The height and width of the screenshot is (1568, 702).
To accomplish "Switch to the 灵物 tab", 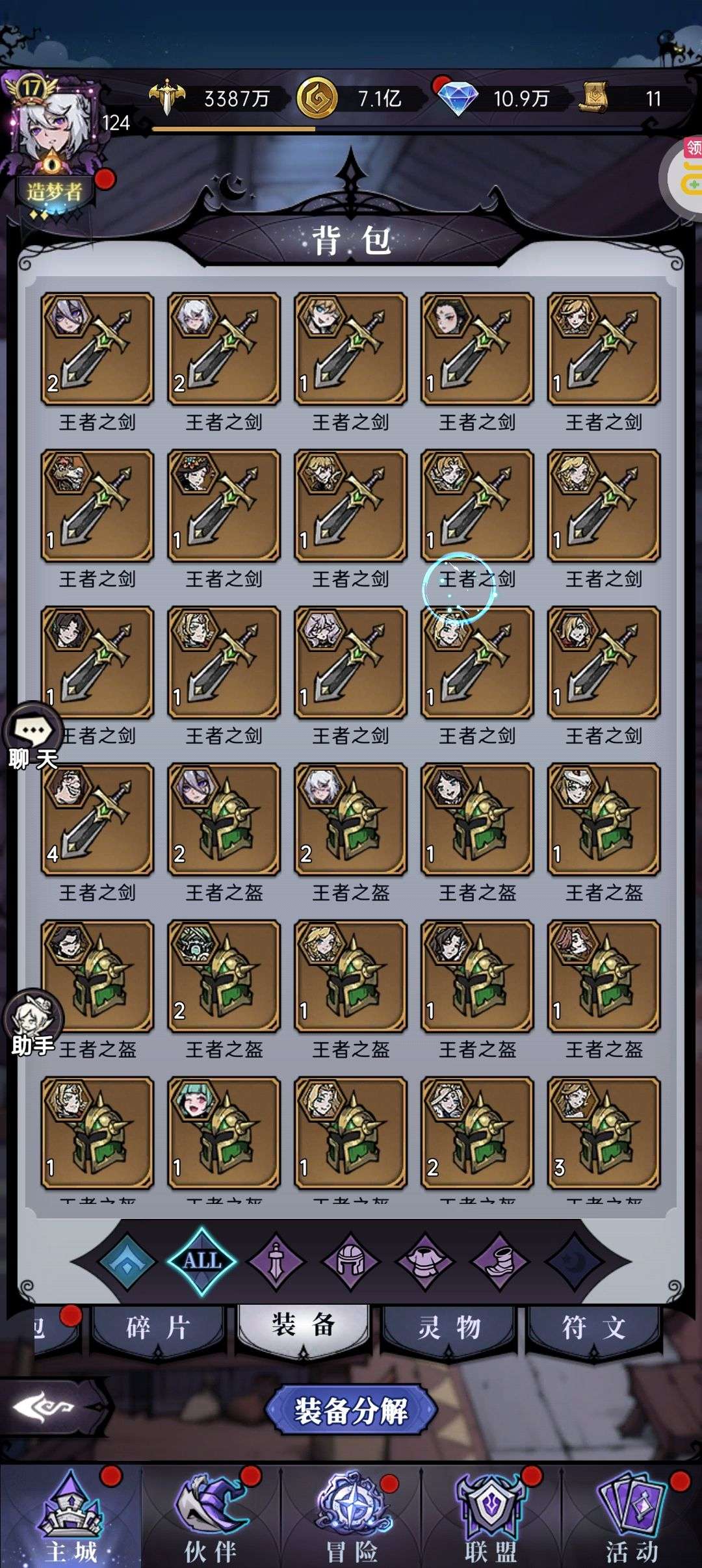I will (x=448, y=1328).
